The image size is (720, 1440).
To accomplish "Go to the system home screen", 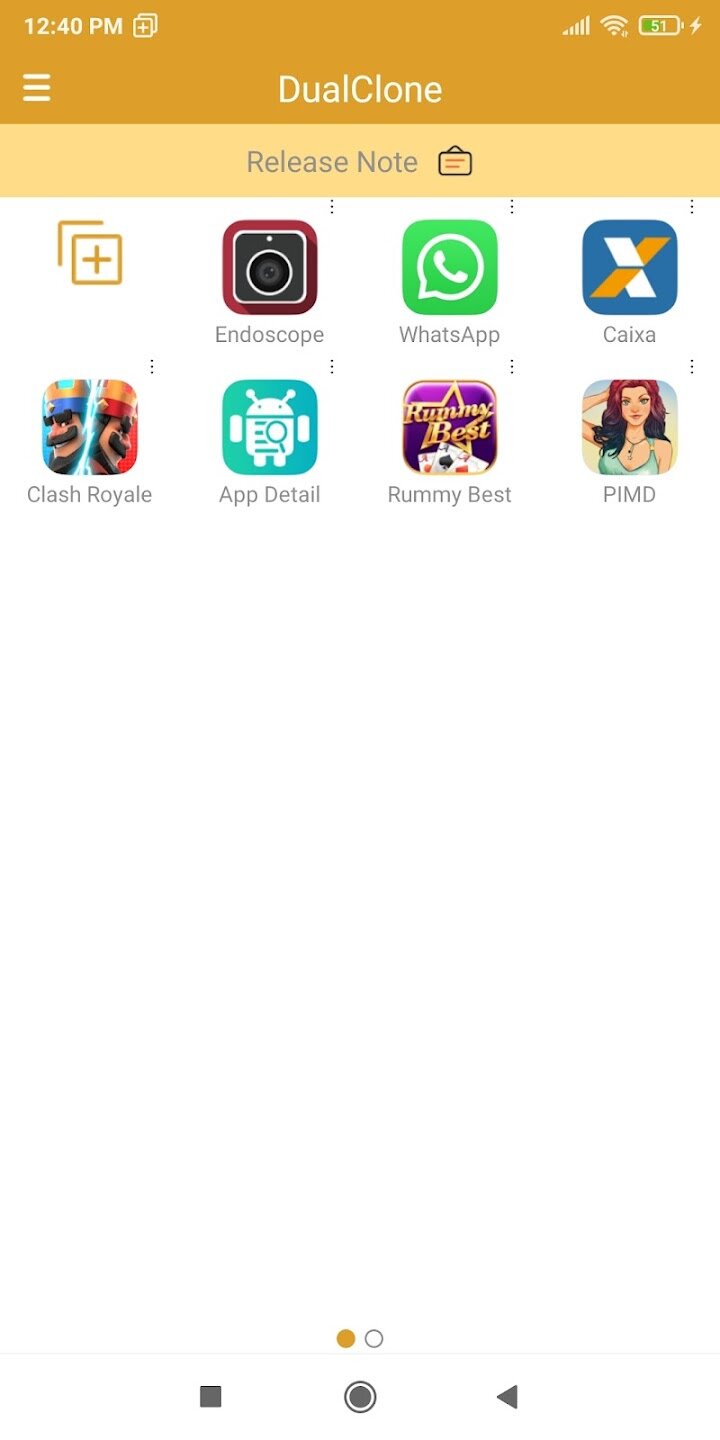I will pos(360,1396).
